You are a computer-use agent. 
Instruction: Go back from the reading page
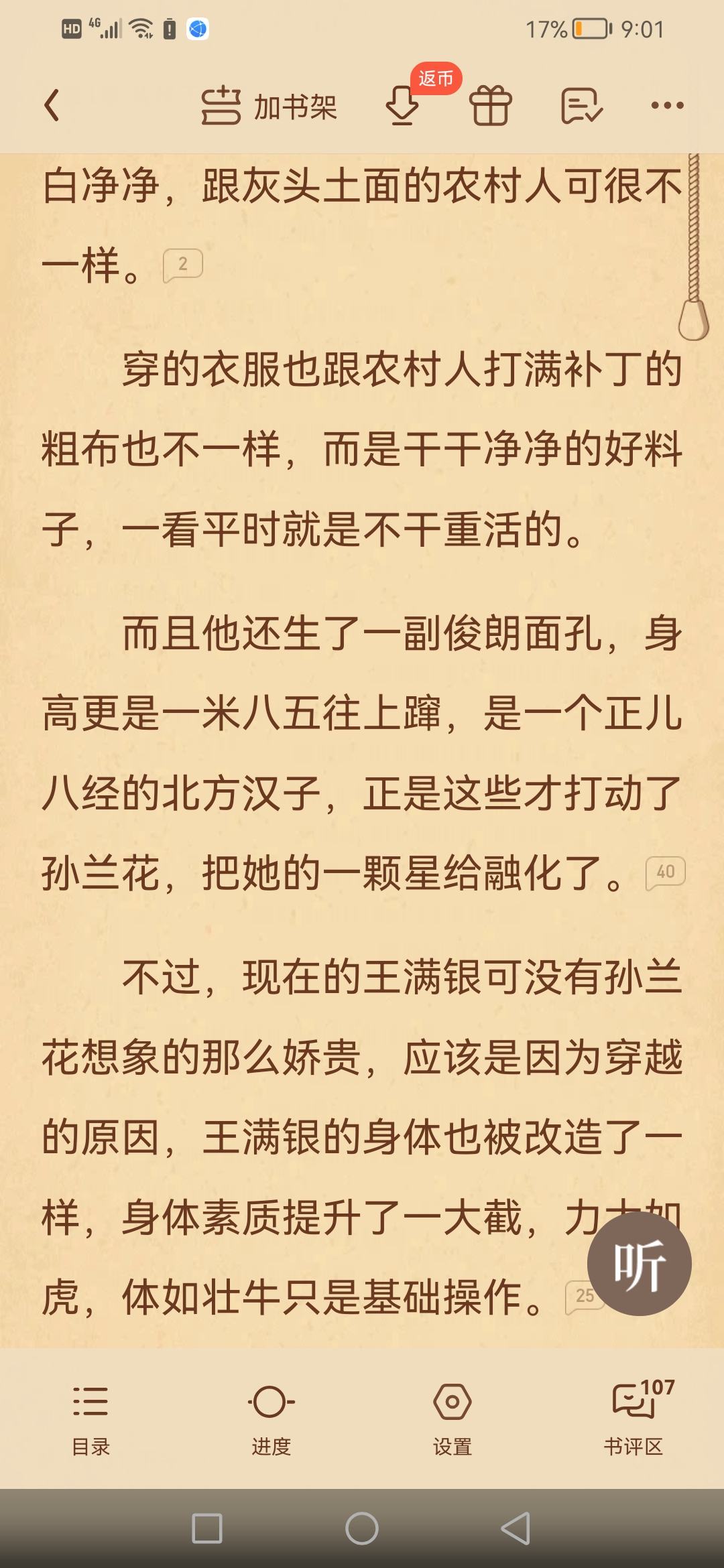(x=52, y=106)
